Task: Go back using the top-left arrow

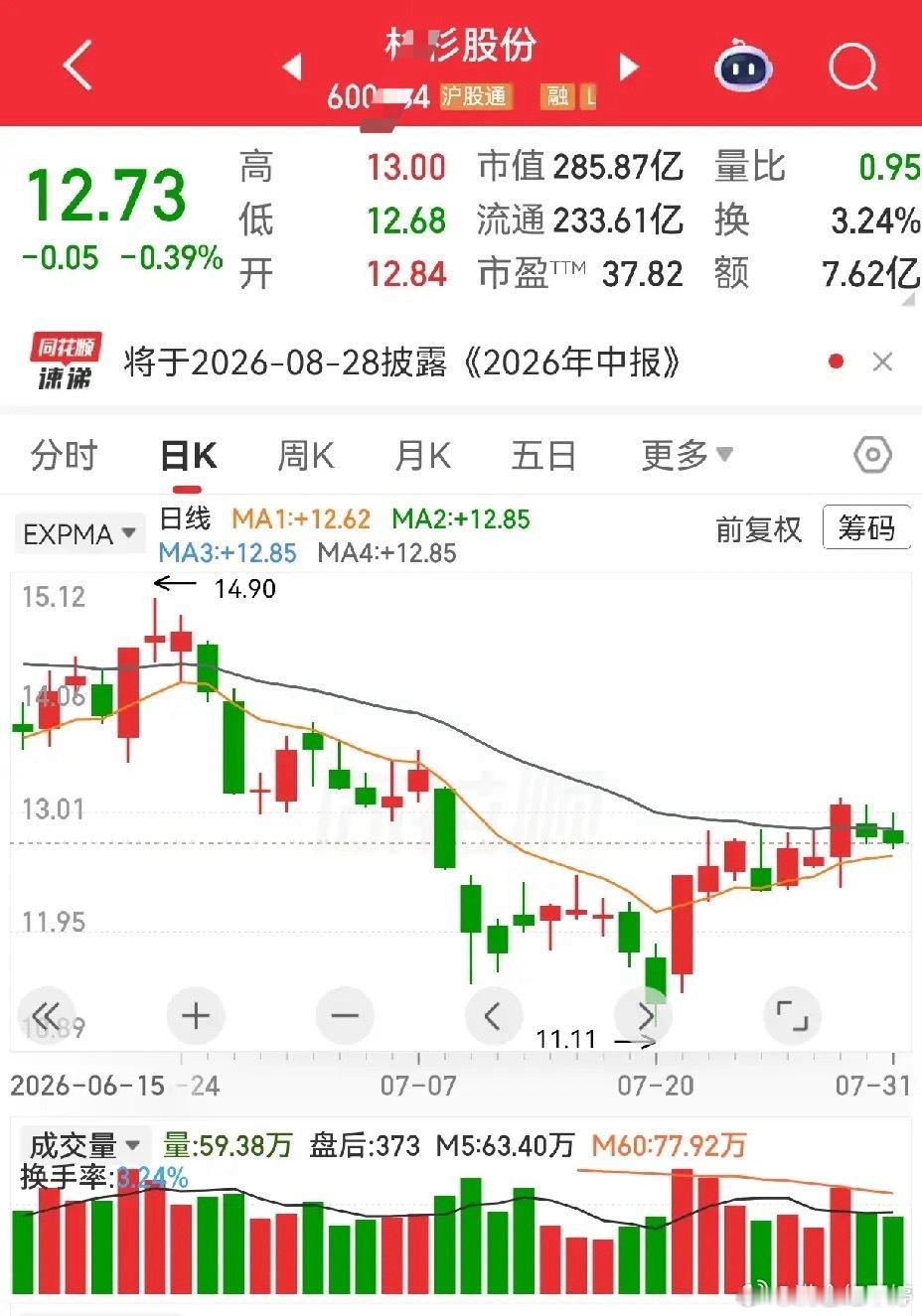Action: pos(77,67)
